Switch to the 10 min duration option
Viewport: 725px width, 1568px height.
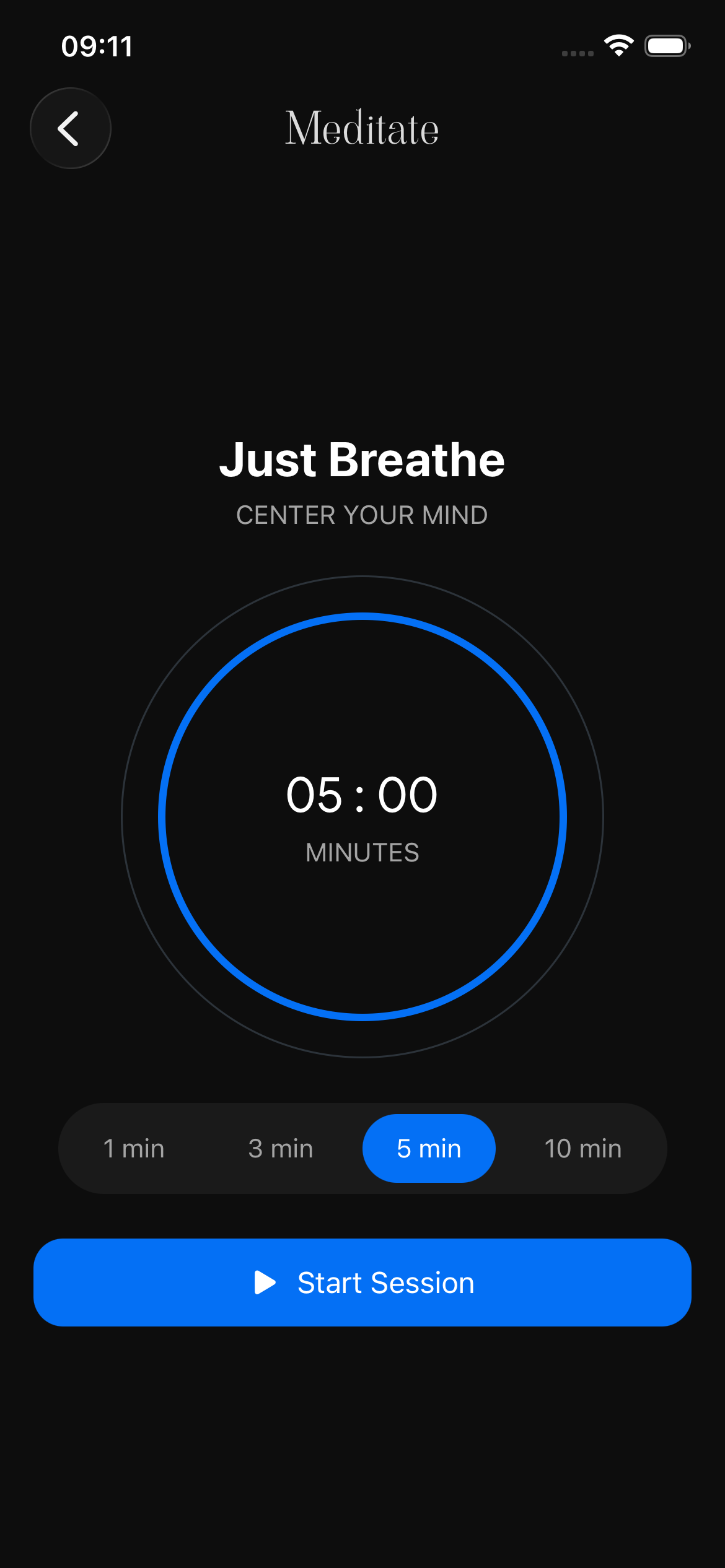coord(582,1148)
